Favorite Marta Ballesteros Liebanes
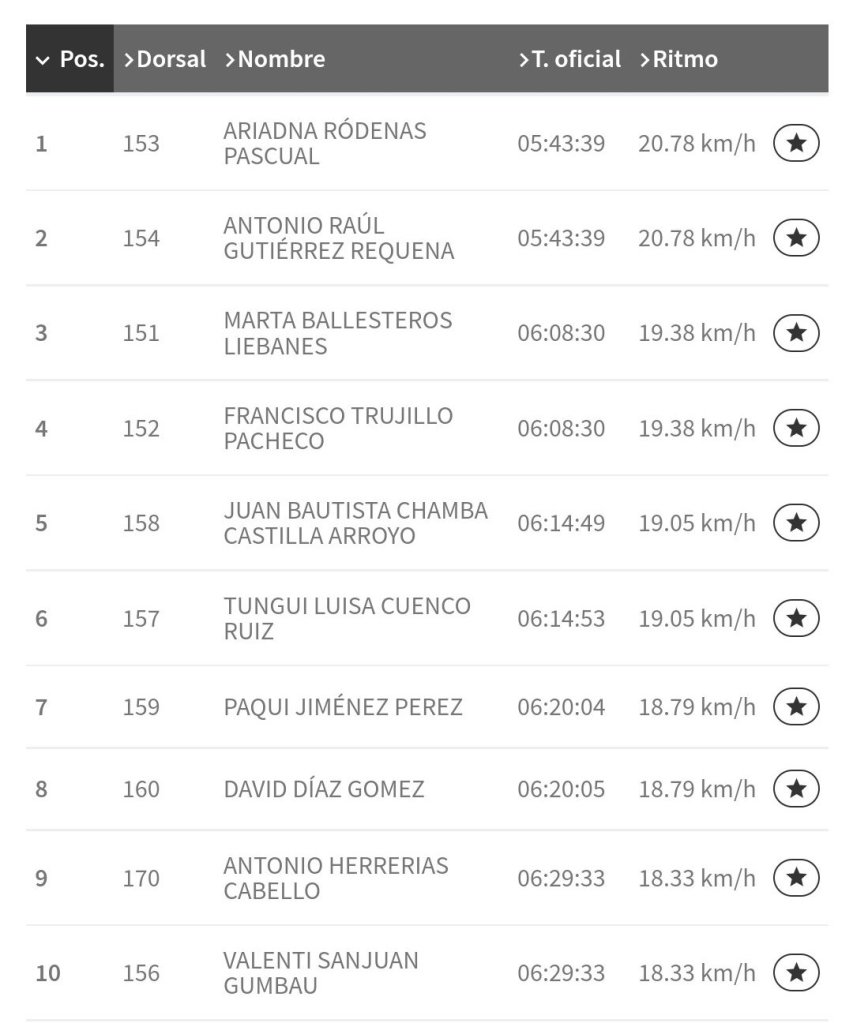Viewport: 853px width, 1023px height. (x=796, y=333)
